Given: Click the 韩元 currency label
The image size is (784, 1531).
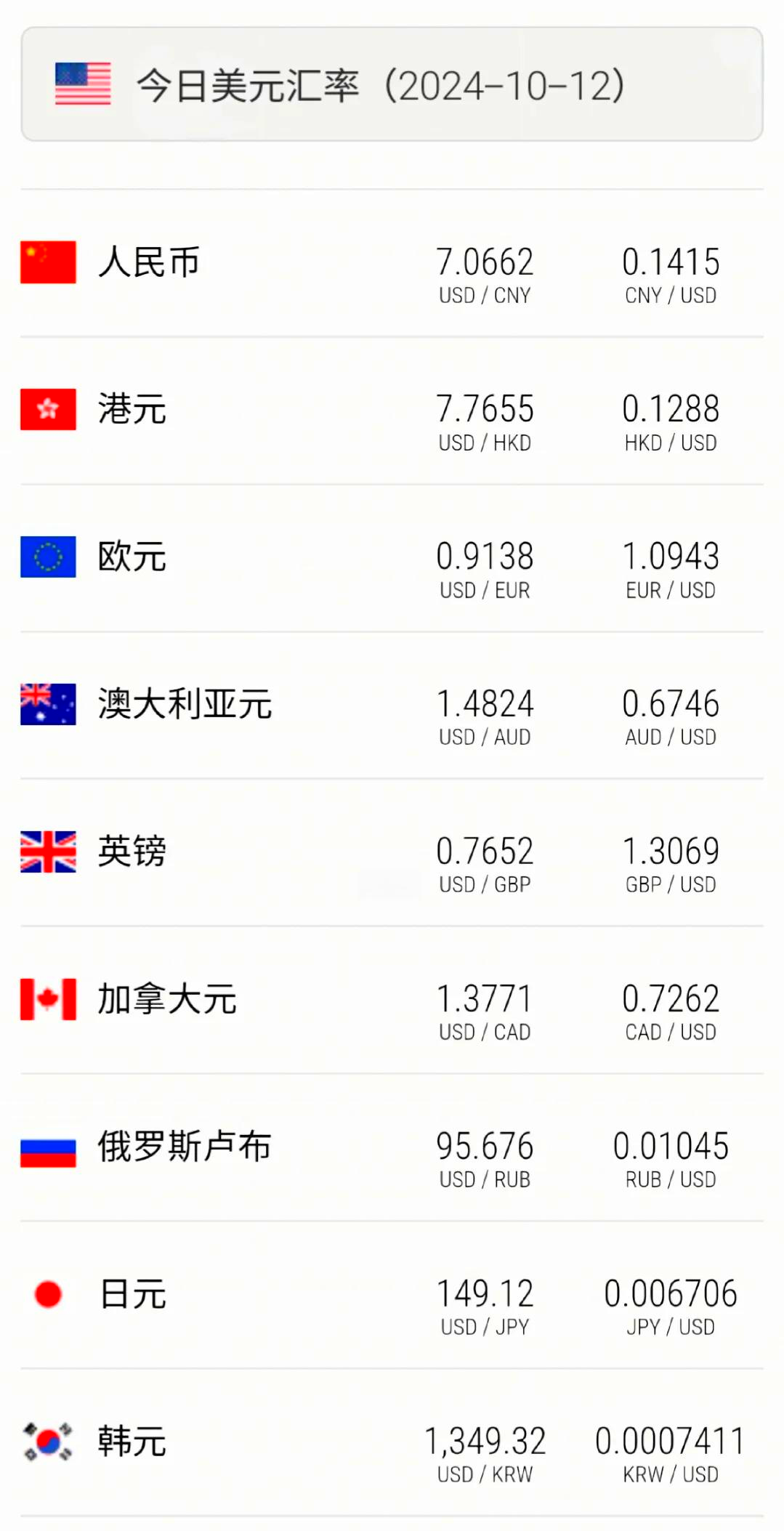Looking at the screenshot, I should [x=132, y=1442].
